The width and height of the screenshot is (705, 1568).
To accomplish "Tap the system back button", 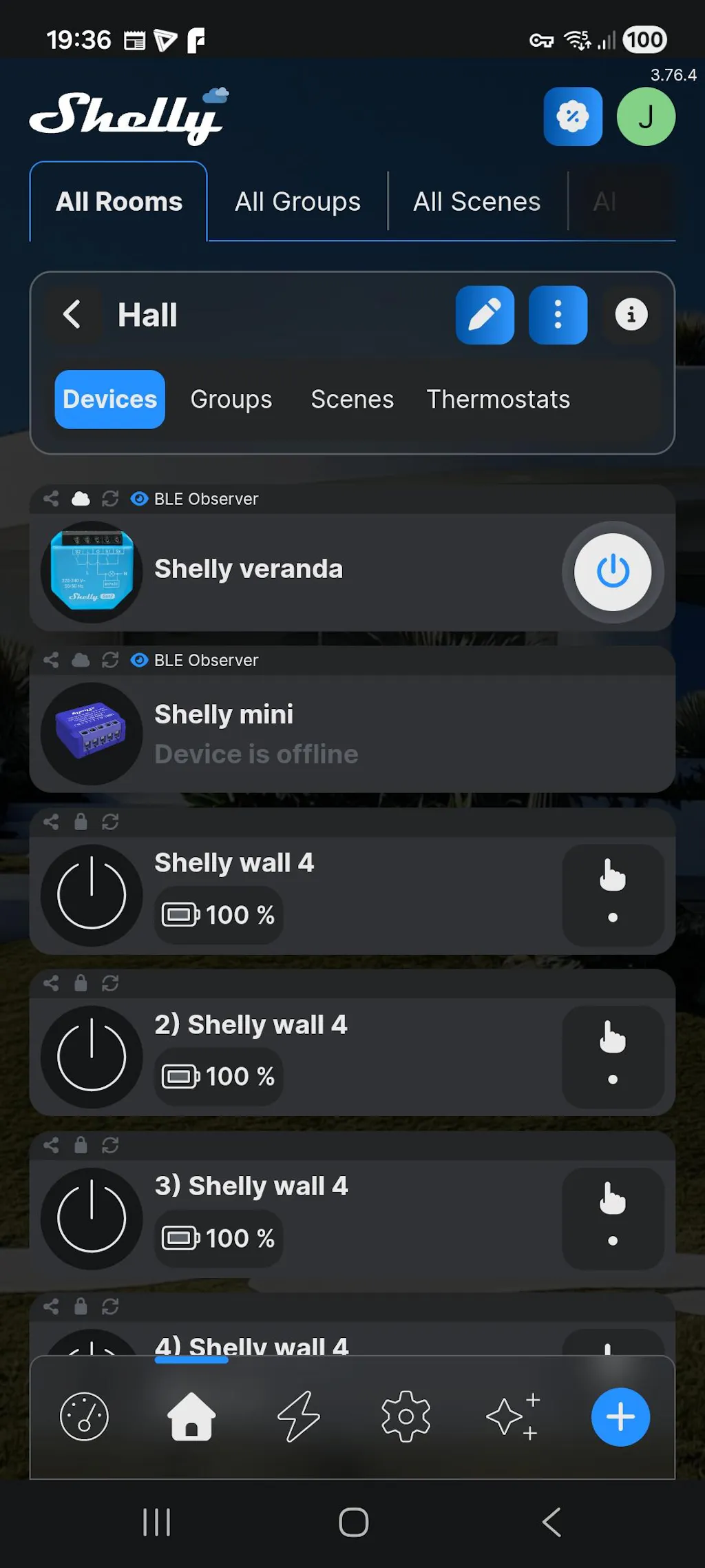I will tap(551, 1523).
